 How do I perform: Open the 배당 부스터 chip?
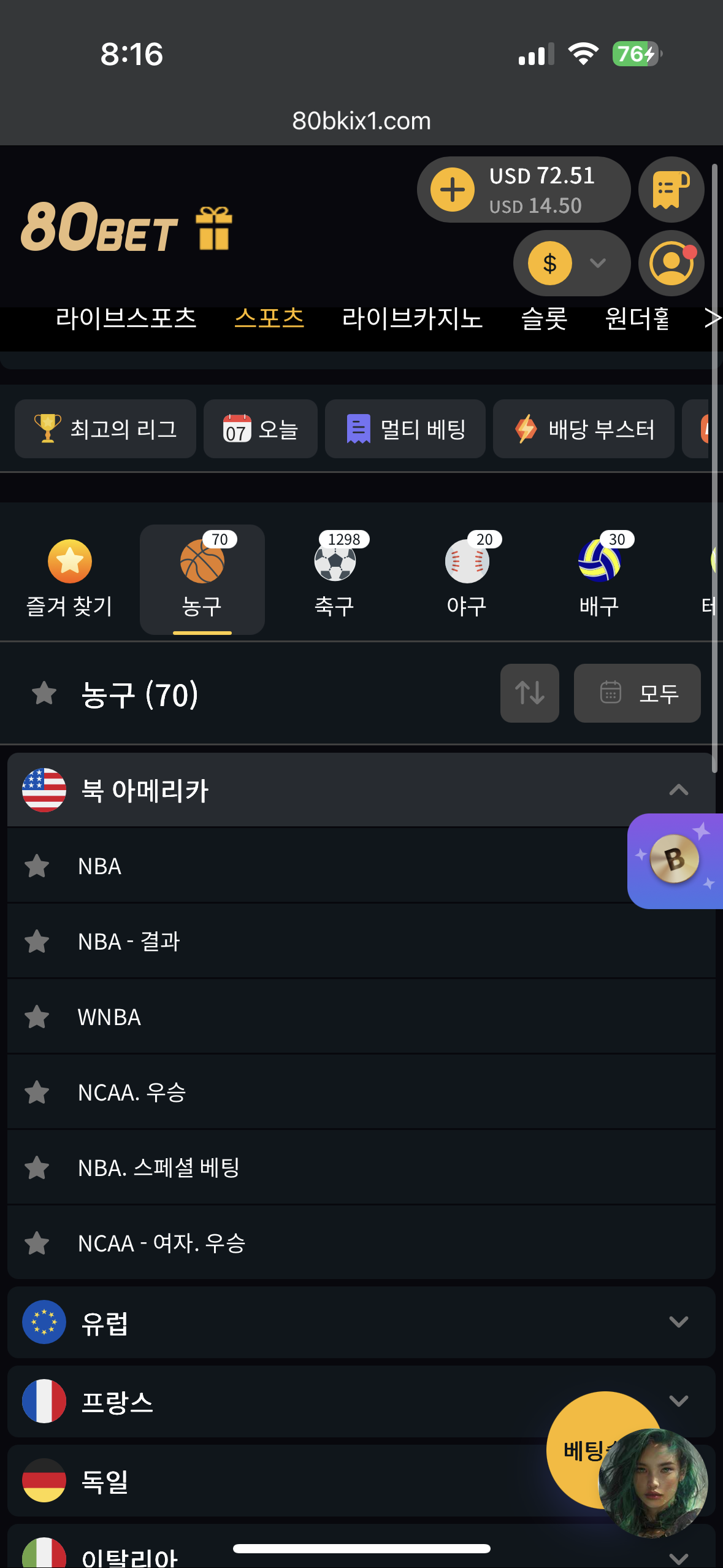click(584, 429)
